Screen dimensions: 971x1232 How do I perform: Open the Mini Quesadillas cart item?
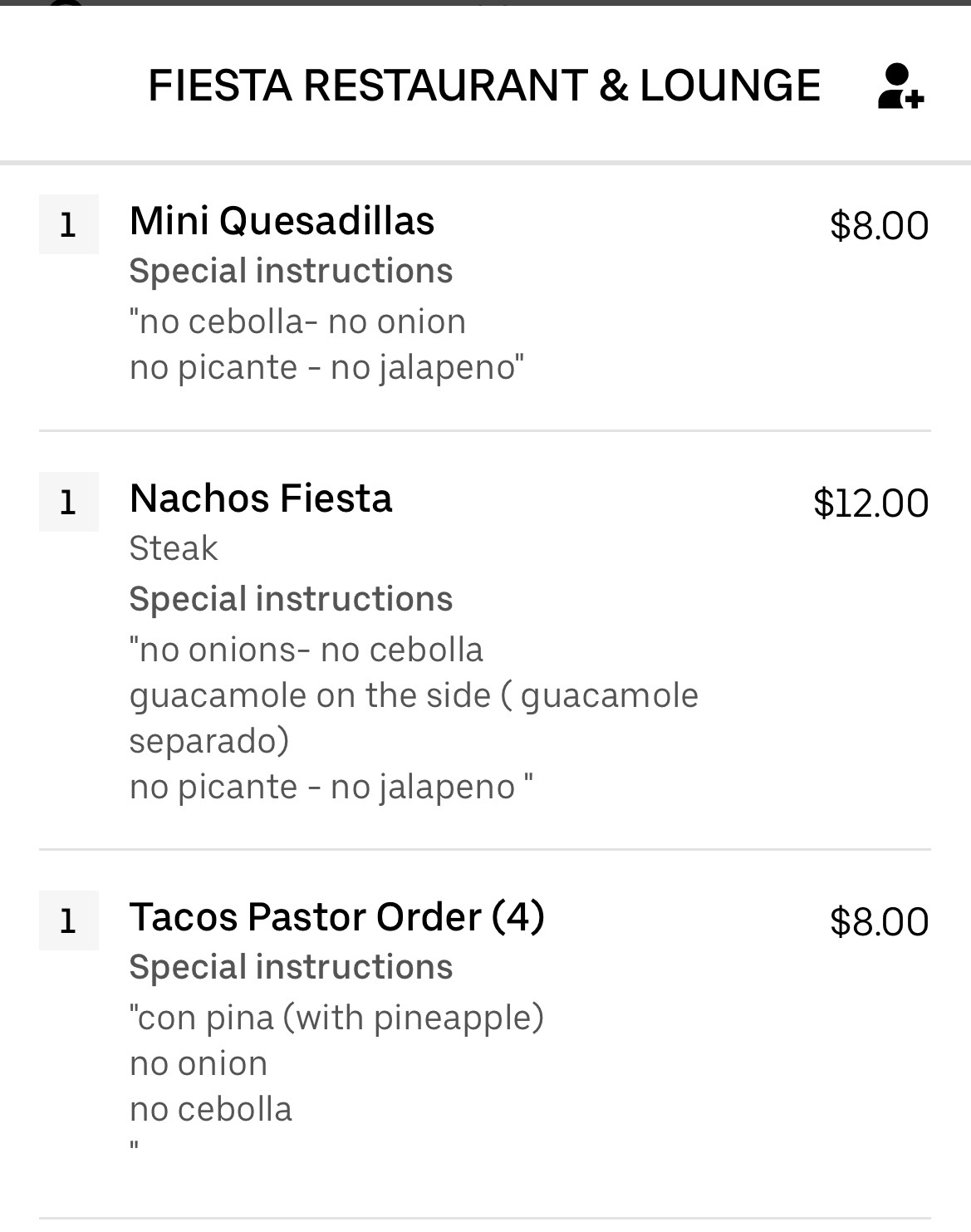(282, 222)
